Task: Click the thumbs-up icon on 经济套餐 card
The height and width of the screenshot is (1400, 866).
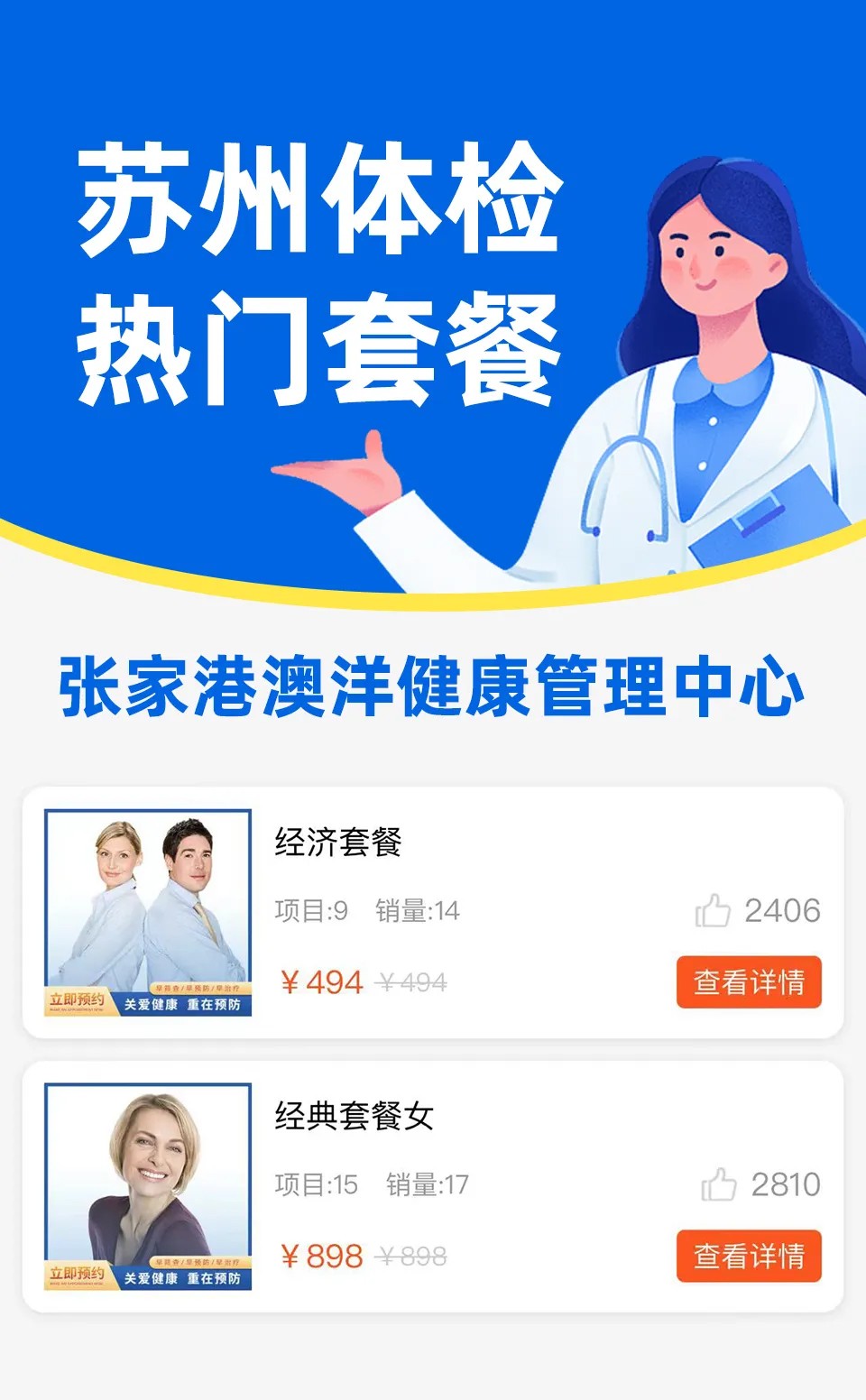Action: click(714, 912)
